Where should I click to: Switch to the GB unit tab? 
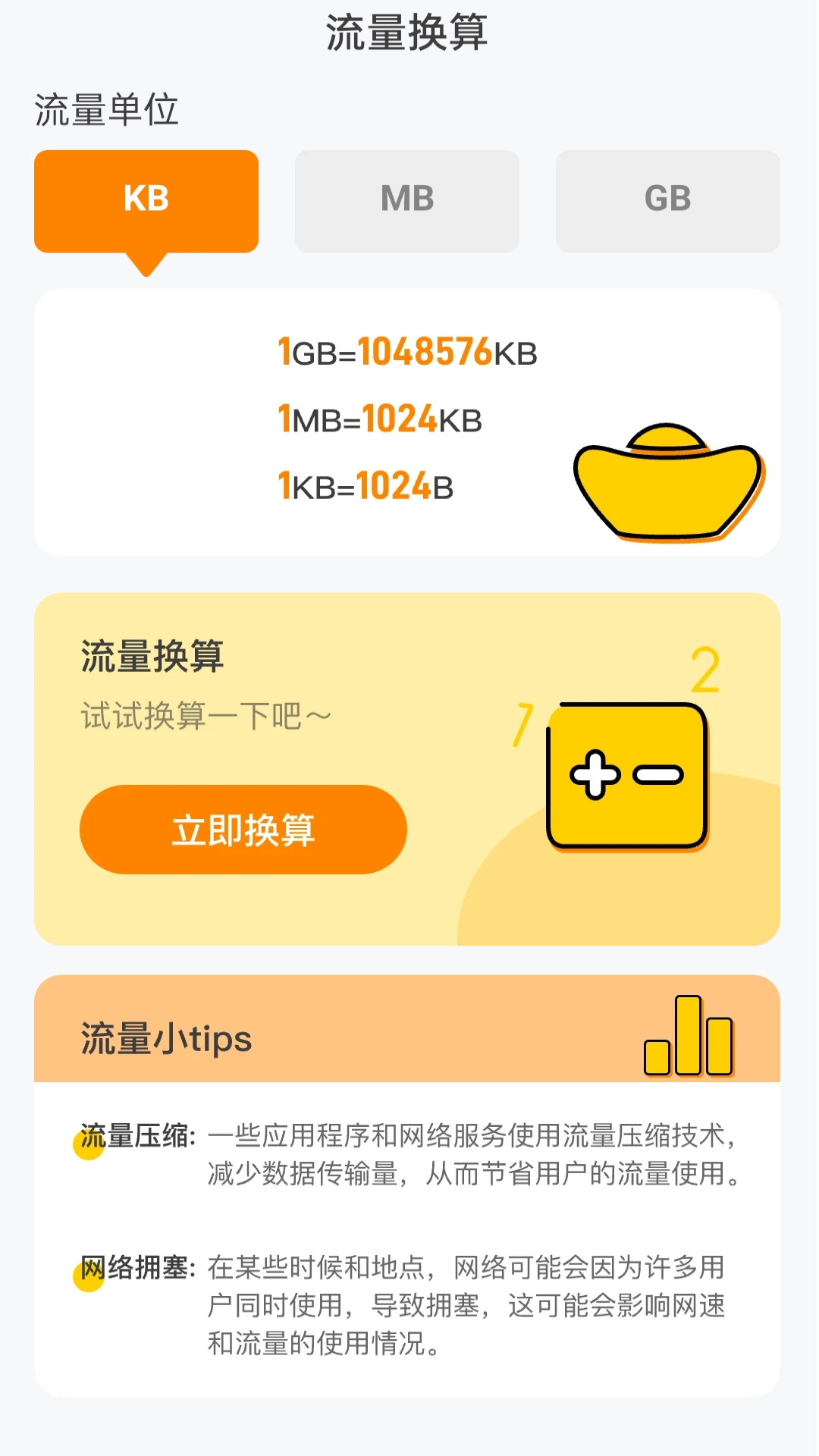(667, 201)
